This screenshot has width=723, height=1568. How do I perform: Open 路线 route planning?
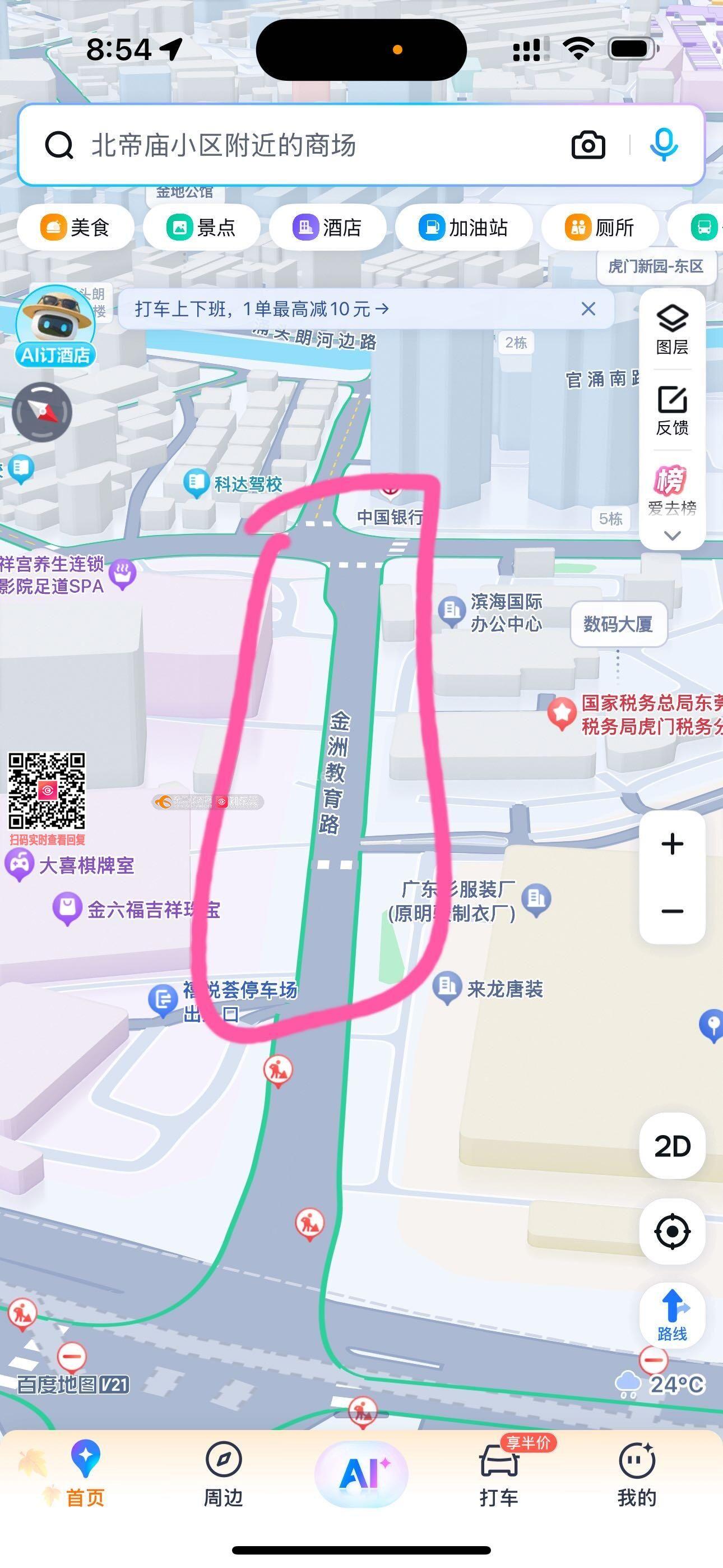click(672, 1315)
